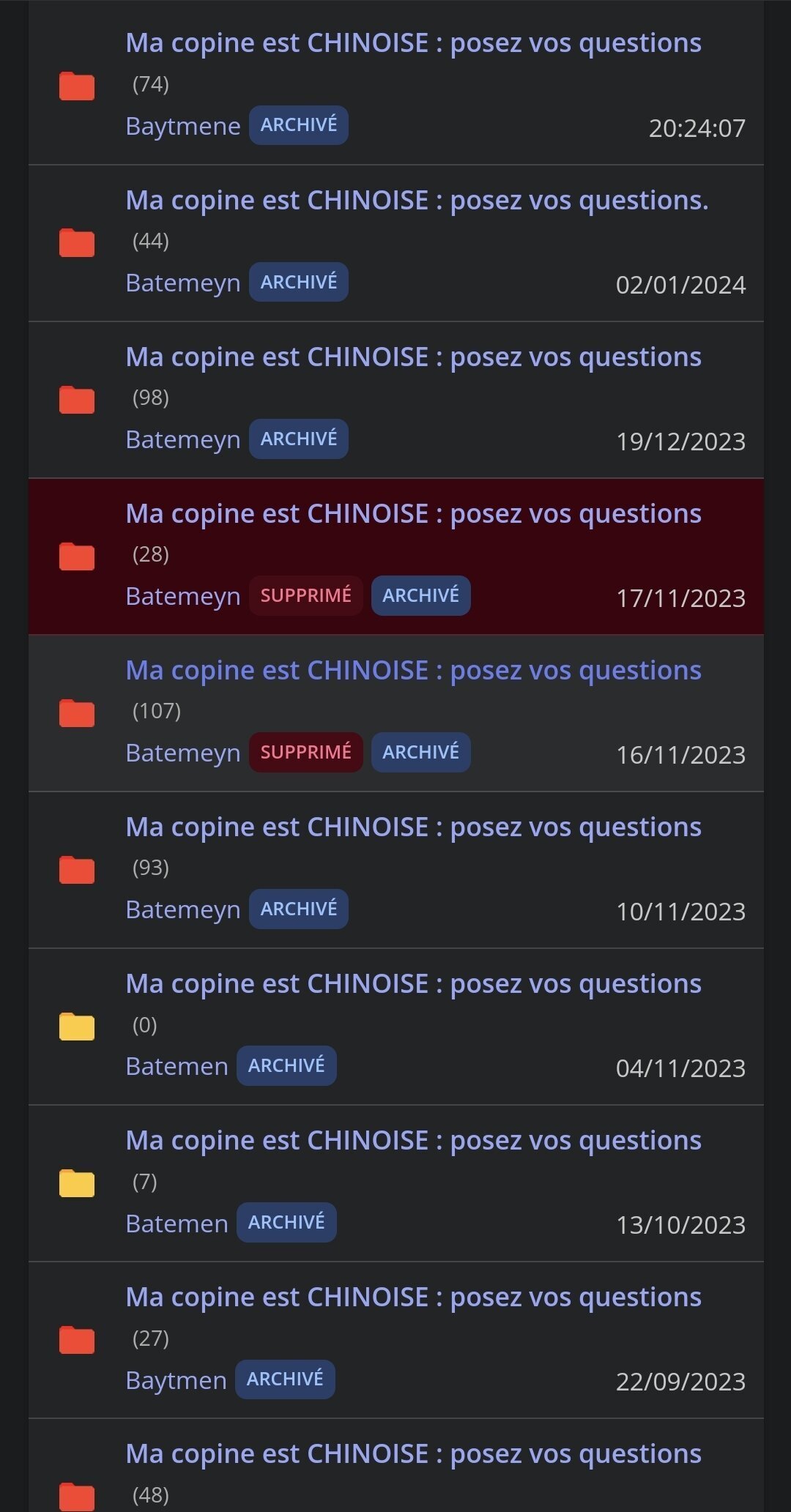Image resolution: width=791 pixels, height=1512 pixels.
Task: Open the topic with 107 replies
Action: point(413,670)
